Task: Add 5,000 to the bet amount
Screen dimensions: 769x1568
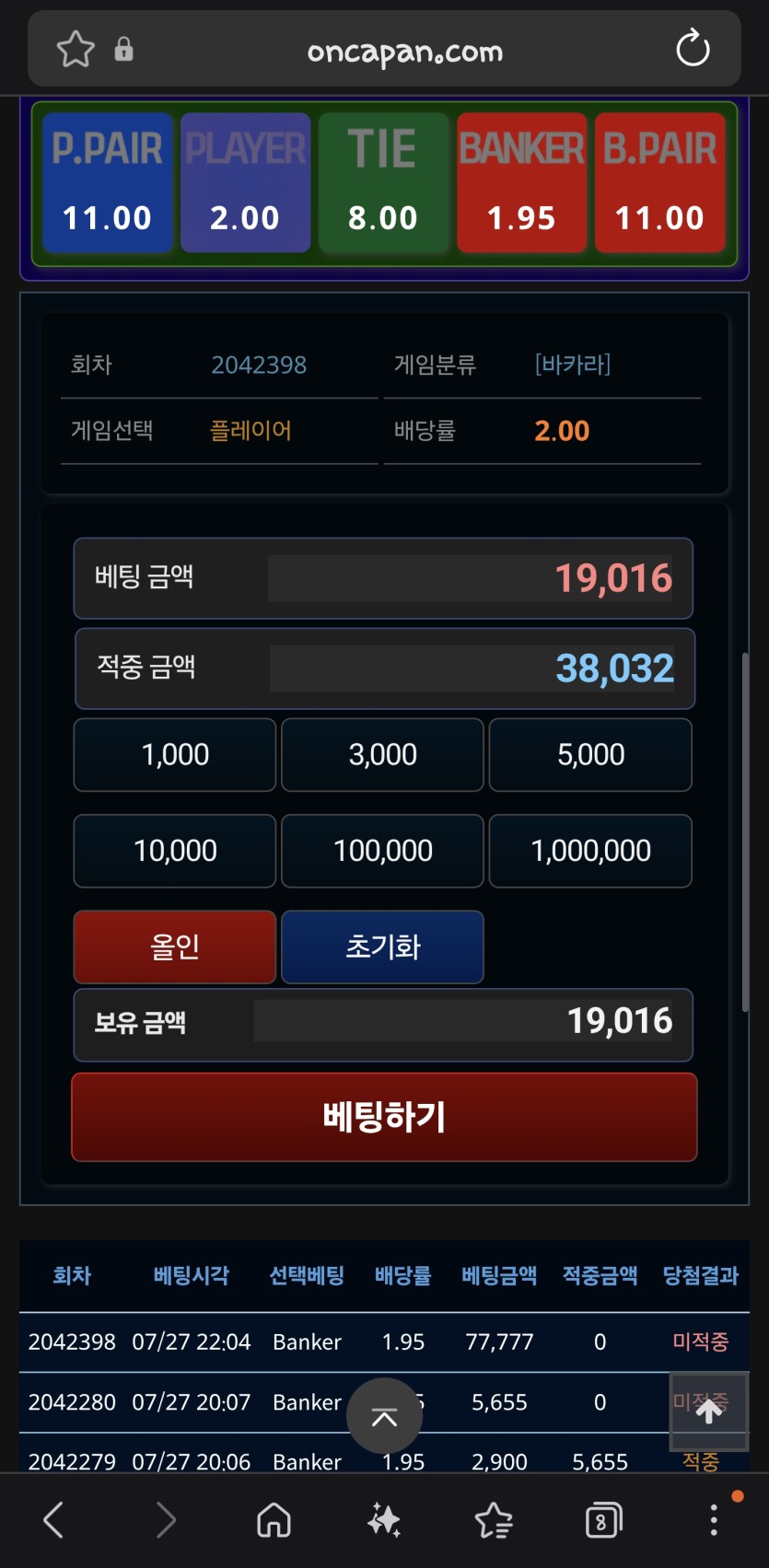Action: [590, 755]
